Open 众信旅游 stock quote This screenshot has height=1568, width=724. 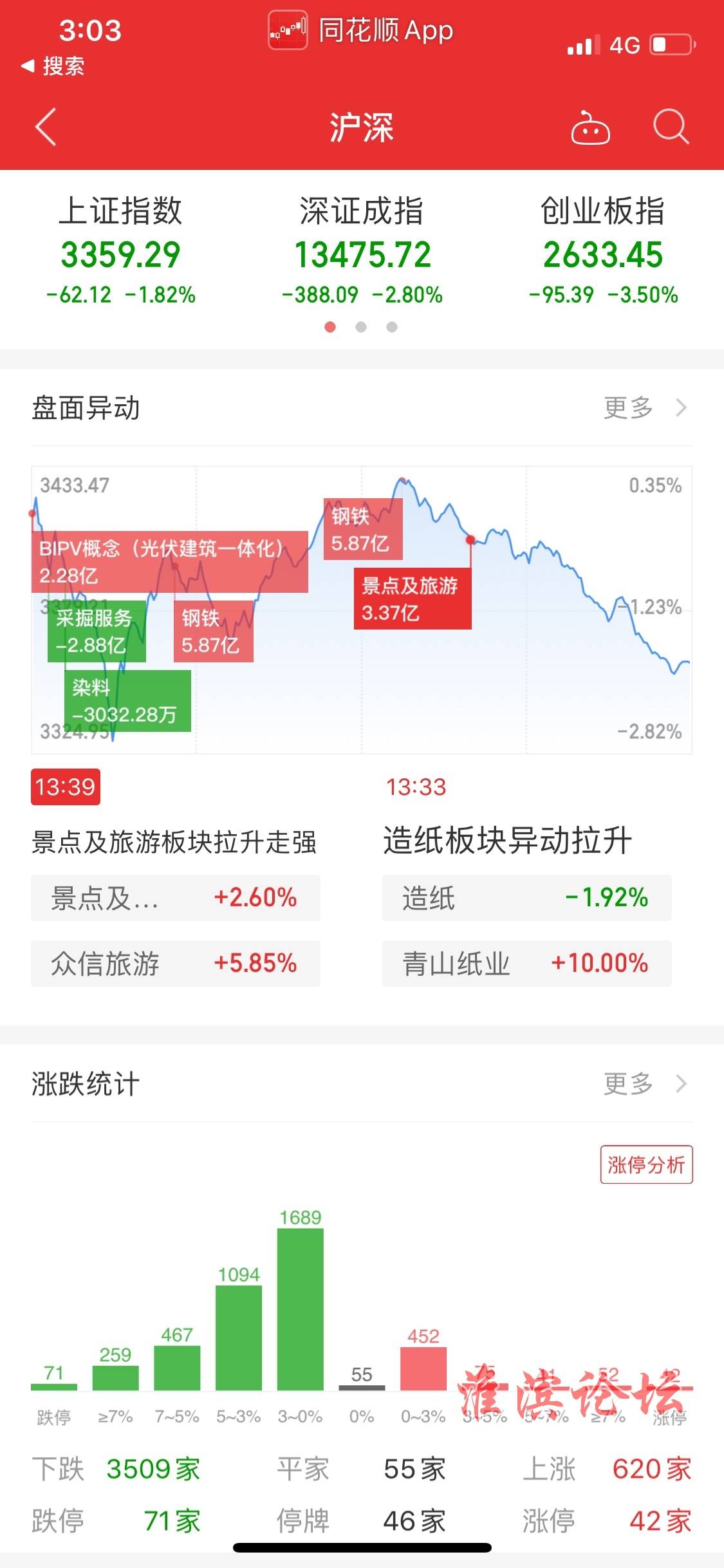tap(175, 964)
